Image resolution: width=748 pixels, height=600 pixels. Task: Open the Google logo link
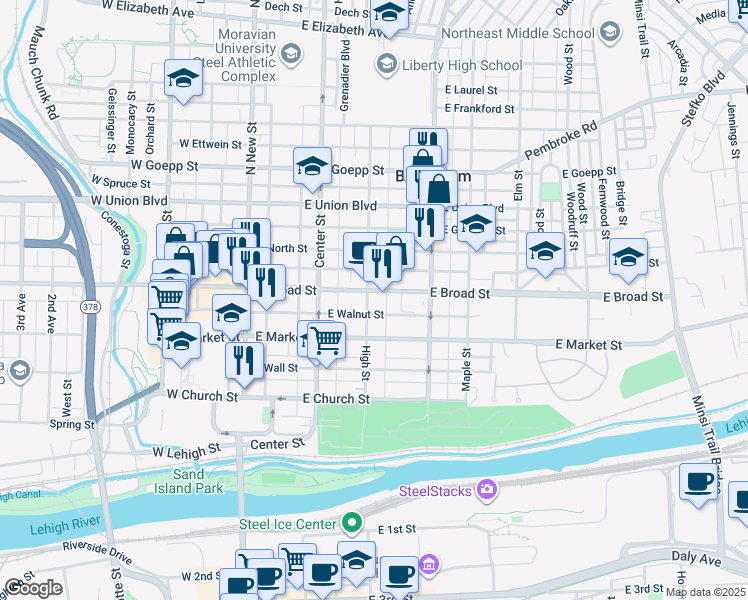(32, 588)
